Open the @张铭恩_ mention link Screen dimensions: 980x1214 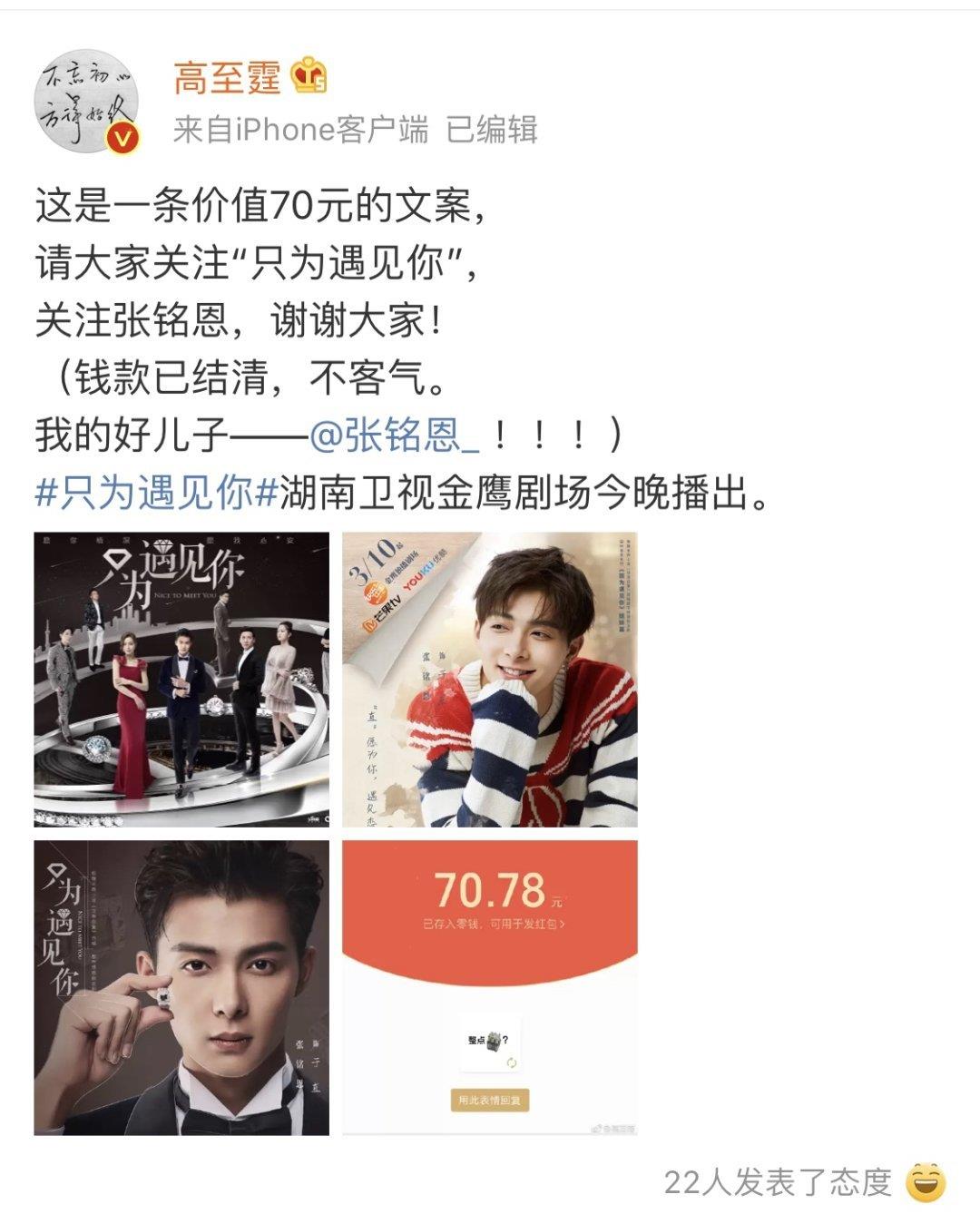click(x=394, y=436)
